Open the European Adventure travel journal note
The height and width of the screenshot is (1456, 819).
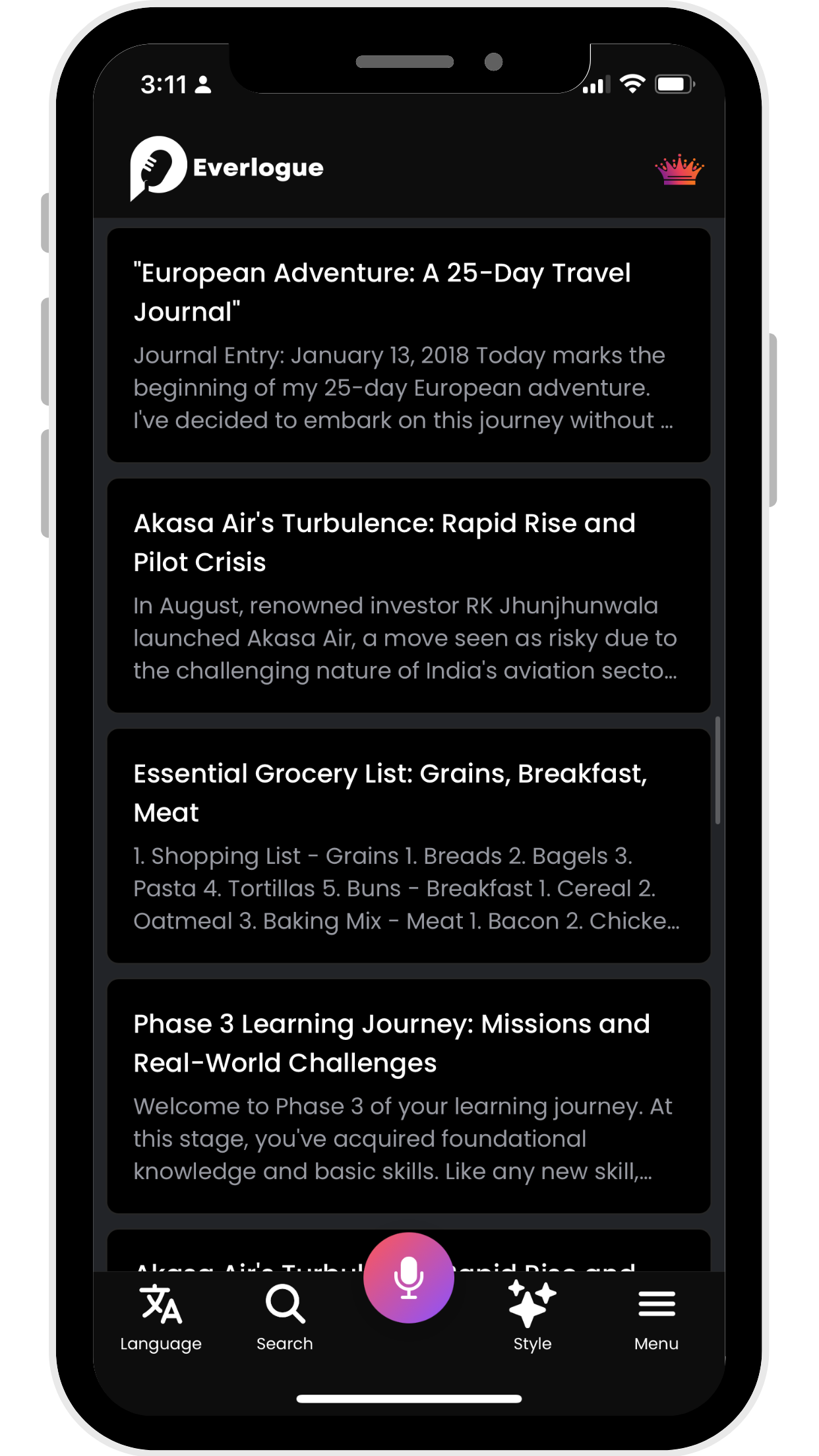(x=409, y=345)
